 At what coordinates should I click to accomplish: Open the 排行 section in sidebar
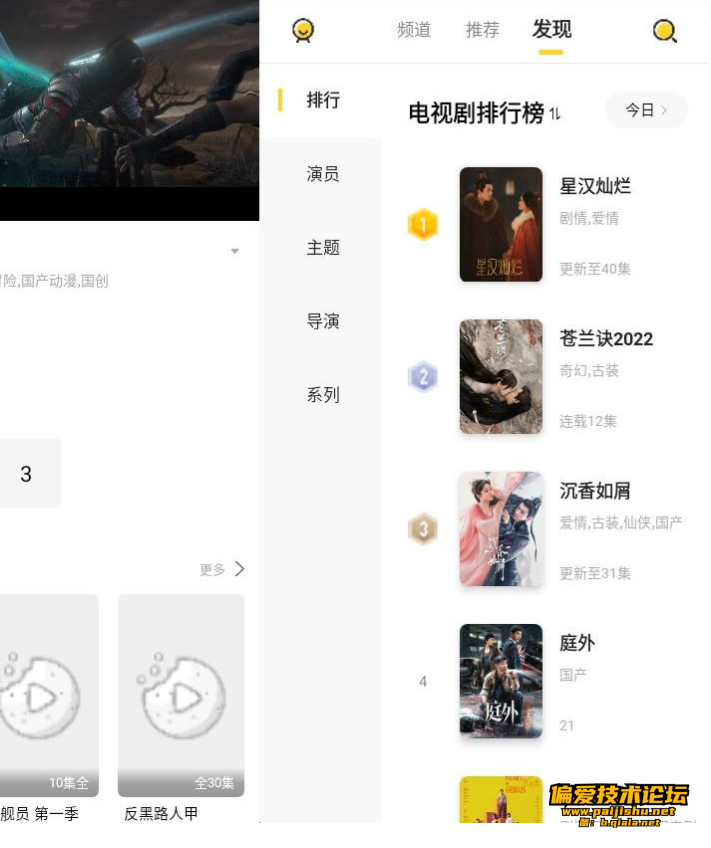323,100
